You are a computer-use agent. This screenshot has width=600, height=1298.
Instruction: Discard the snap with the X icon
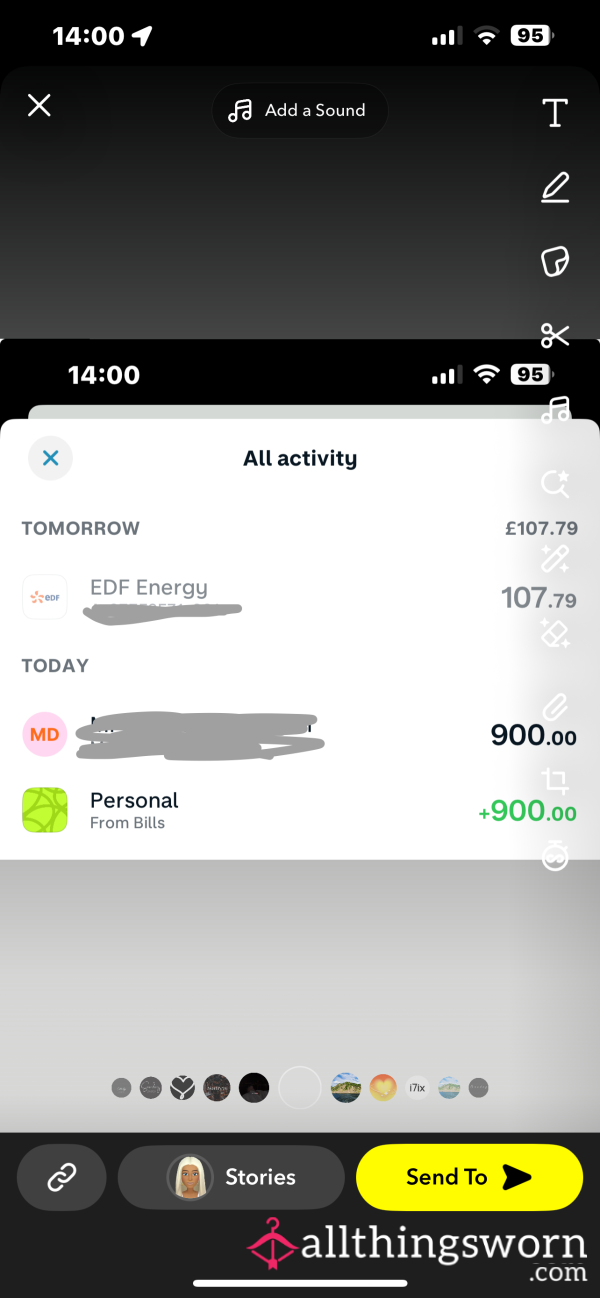[39, 106]
